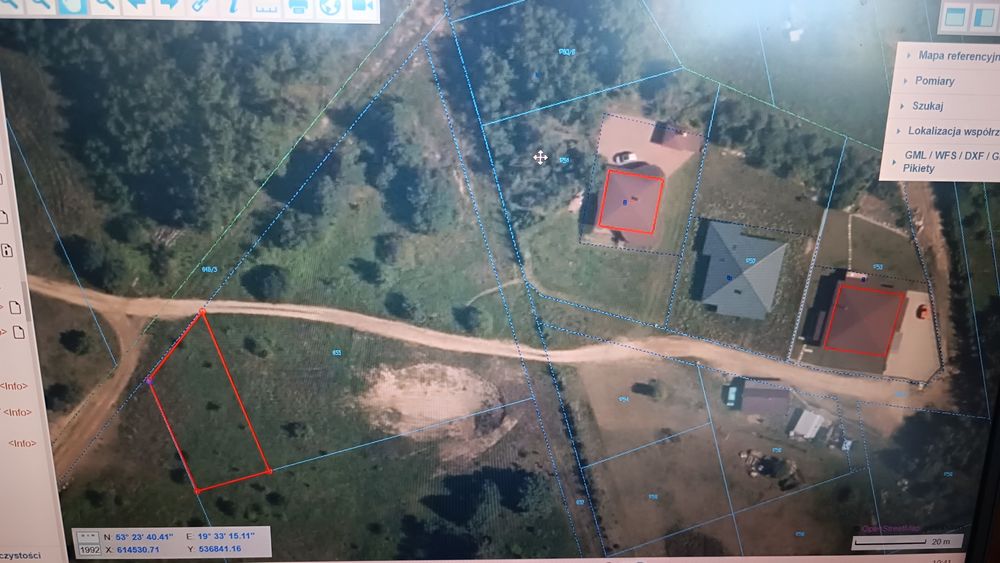Expand the Pomiary panel
This screenshot has width=1000, height=563.
933,81
